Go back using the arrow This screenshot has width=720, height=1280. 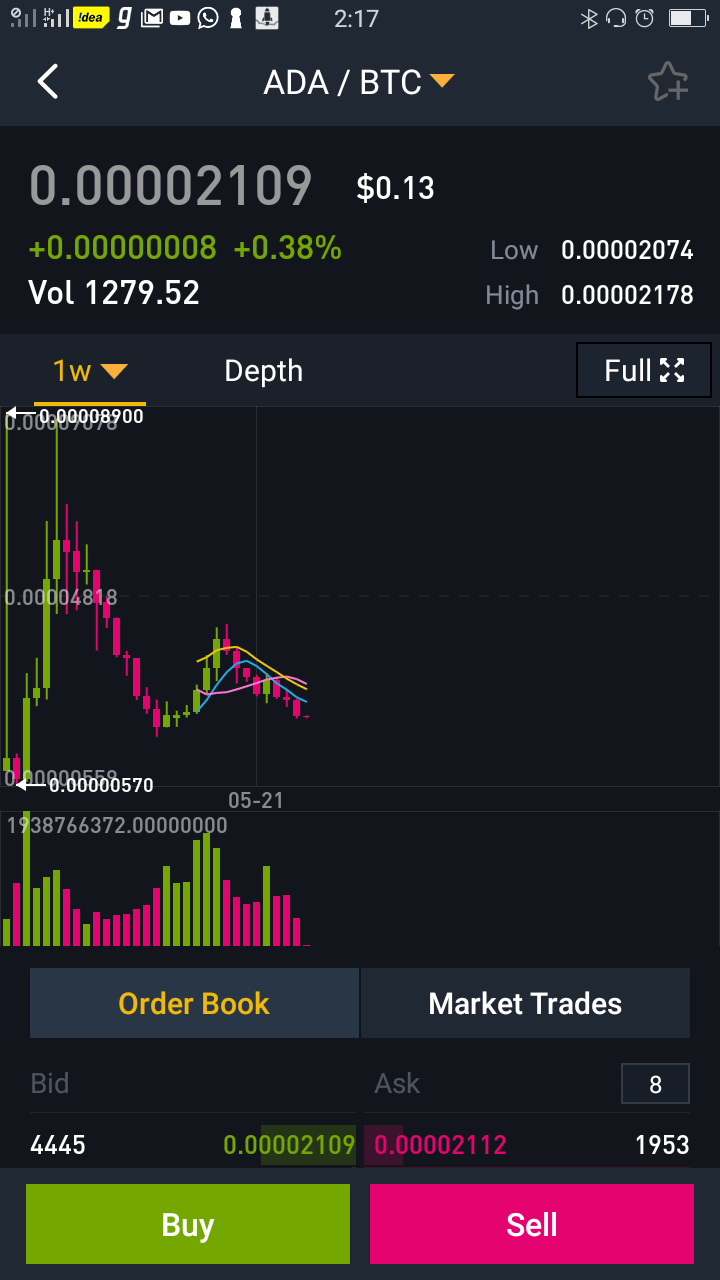[48, 82]
